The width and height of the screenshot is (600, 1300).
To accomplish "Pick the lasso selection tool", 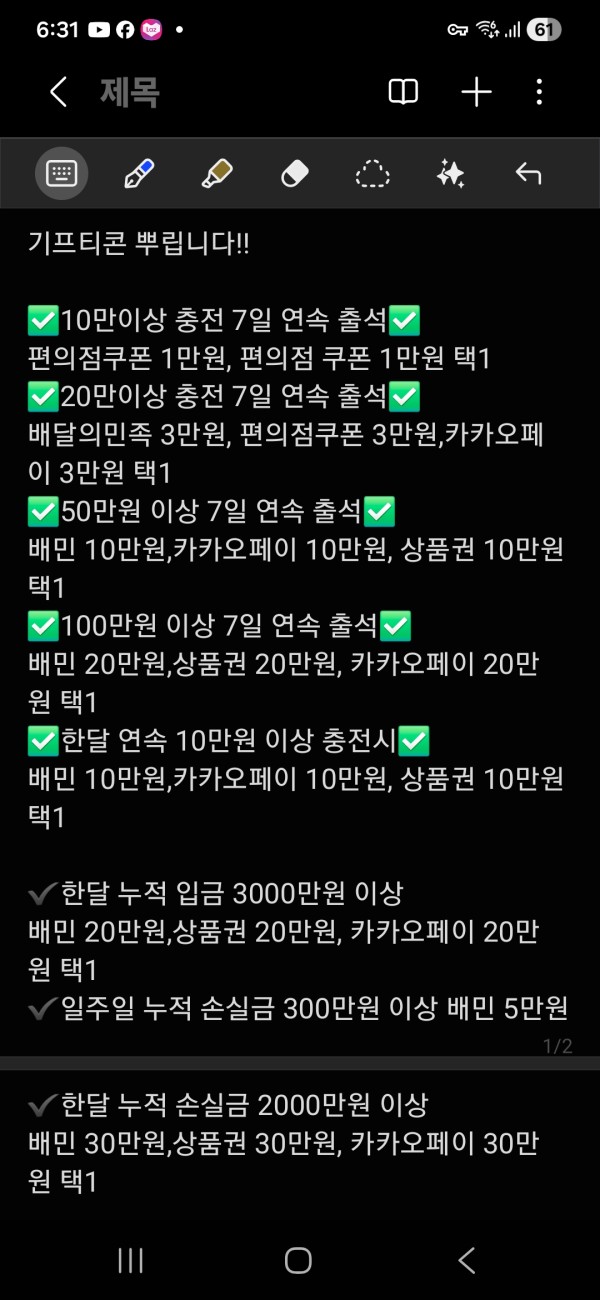I will [x=372, y=174].
